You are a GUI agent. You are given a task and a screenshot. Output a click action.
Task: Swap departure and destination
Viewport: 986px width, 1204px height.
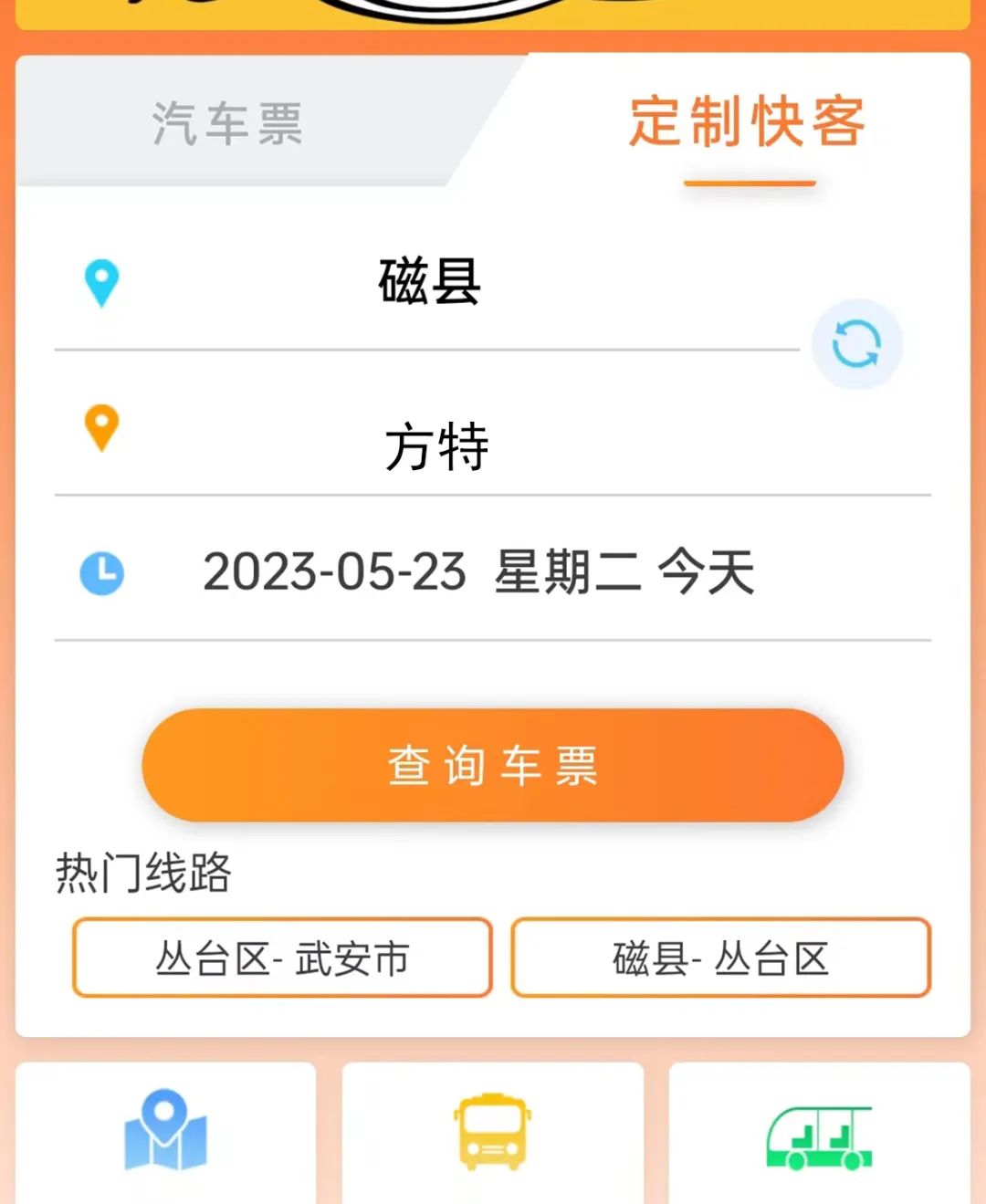(x=856, y=344)
